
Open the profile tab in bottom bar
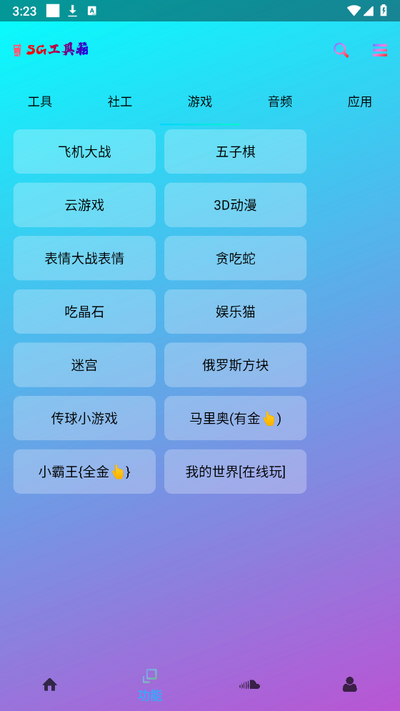point(350,684)
